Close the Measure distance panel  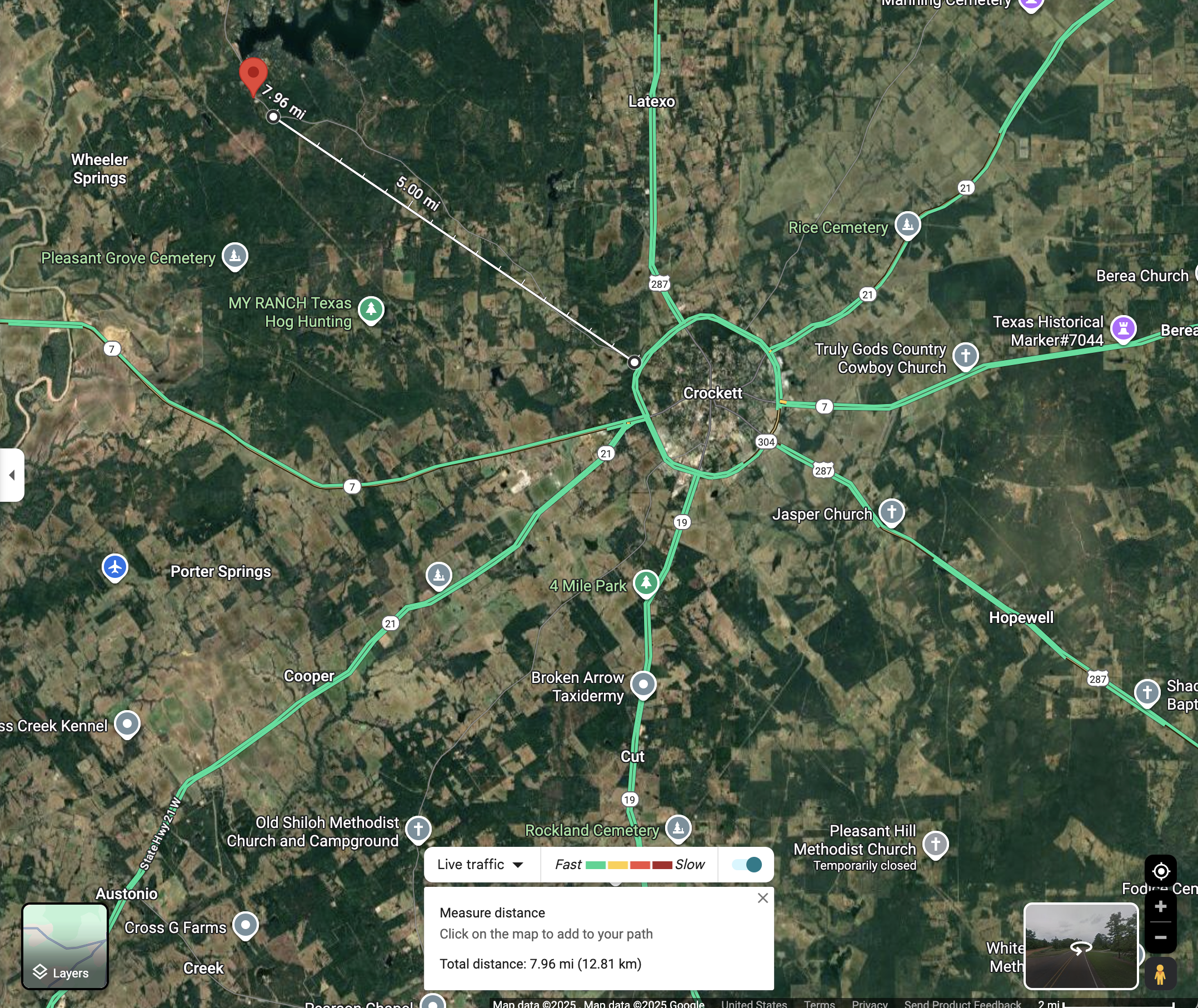pos(762,898)
